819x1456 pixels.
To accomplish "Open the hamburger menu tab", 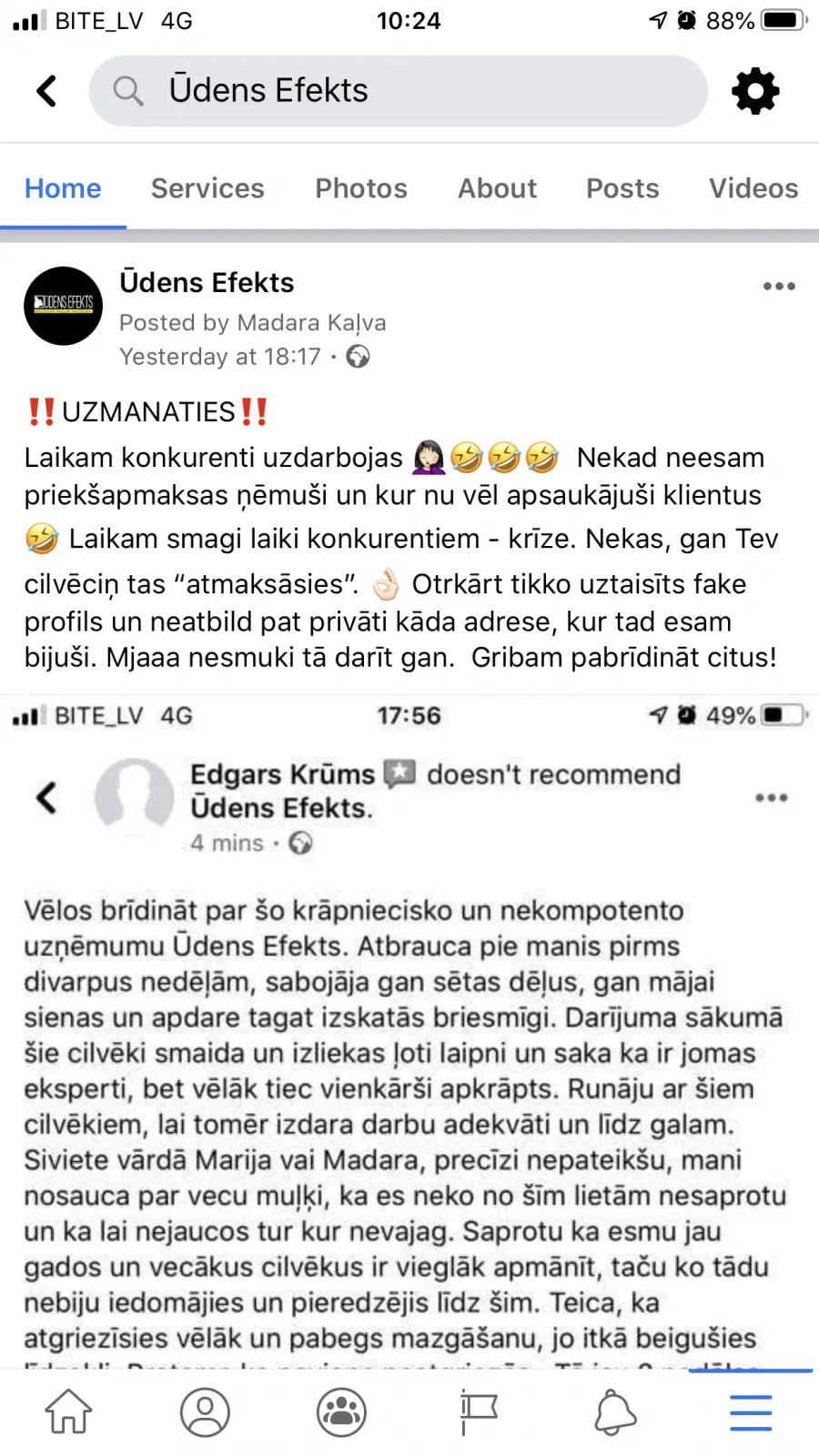I will click(751, 1412).
